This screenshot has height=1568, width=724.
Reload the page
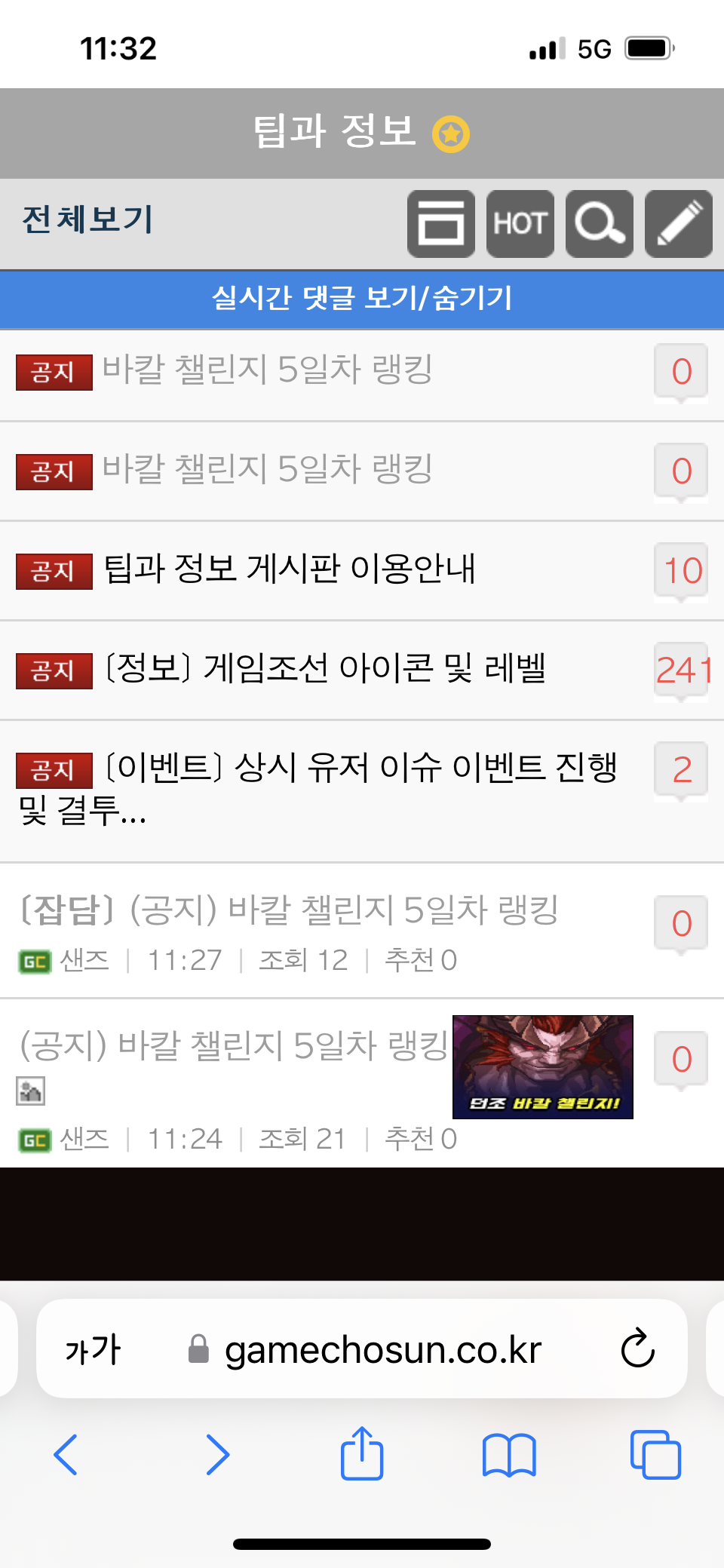[x=638, y=1349]
